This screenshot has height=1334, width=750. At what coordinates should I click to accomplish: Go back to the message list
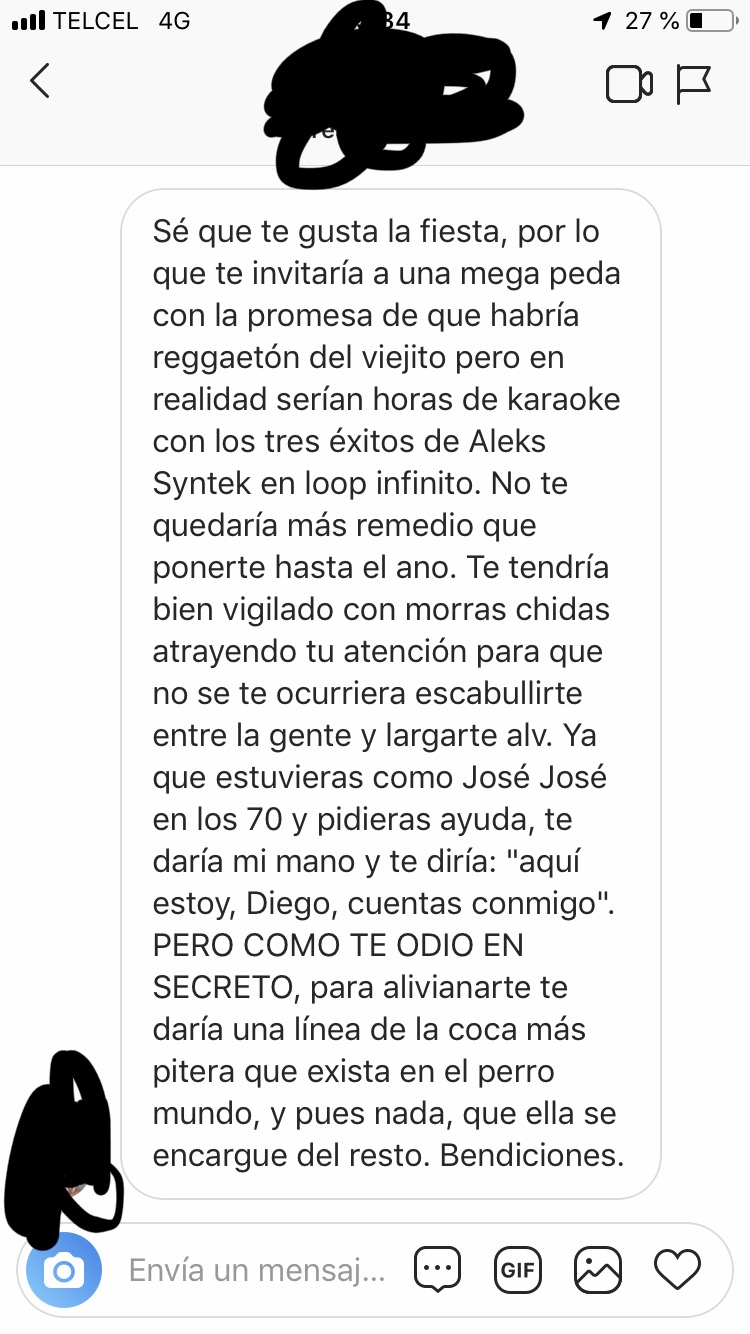pyautogui.click(x=40, y=81)
